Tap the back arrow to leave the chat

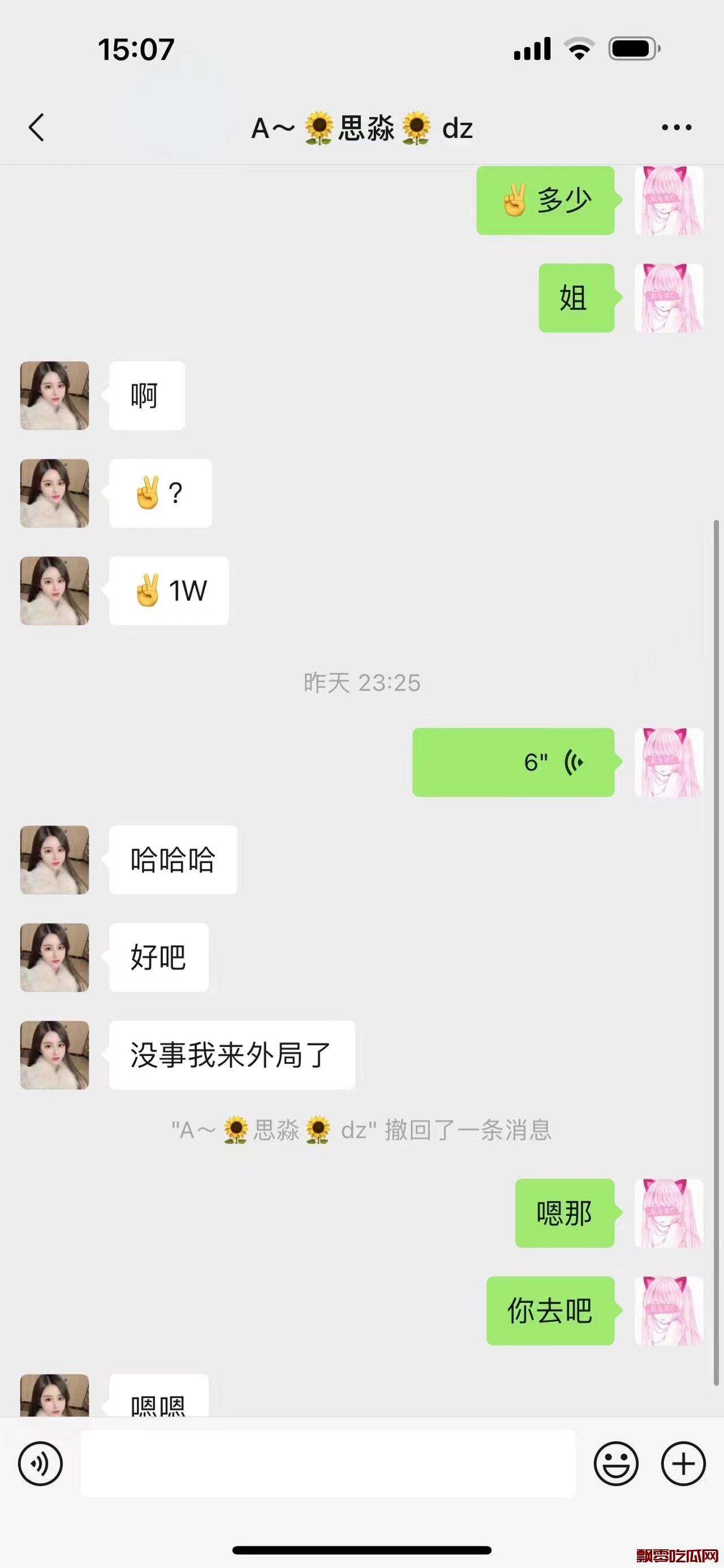click(x=38, y=127)
